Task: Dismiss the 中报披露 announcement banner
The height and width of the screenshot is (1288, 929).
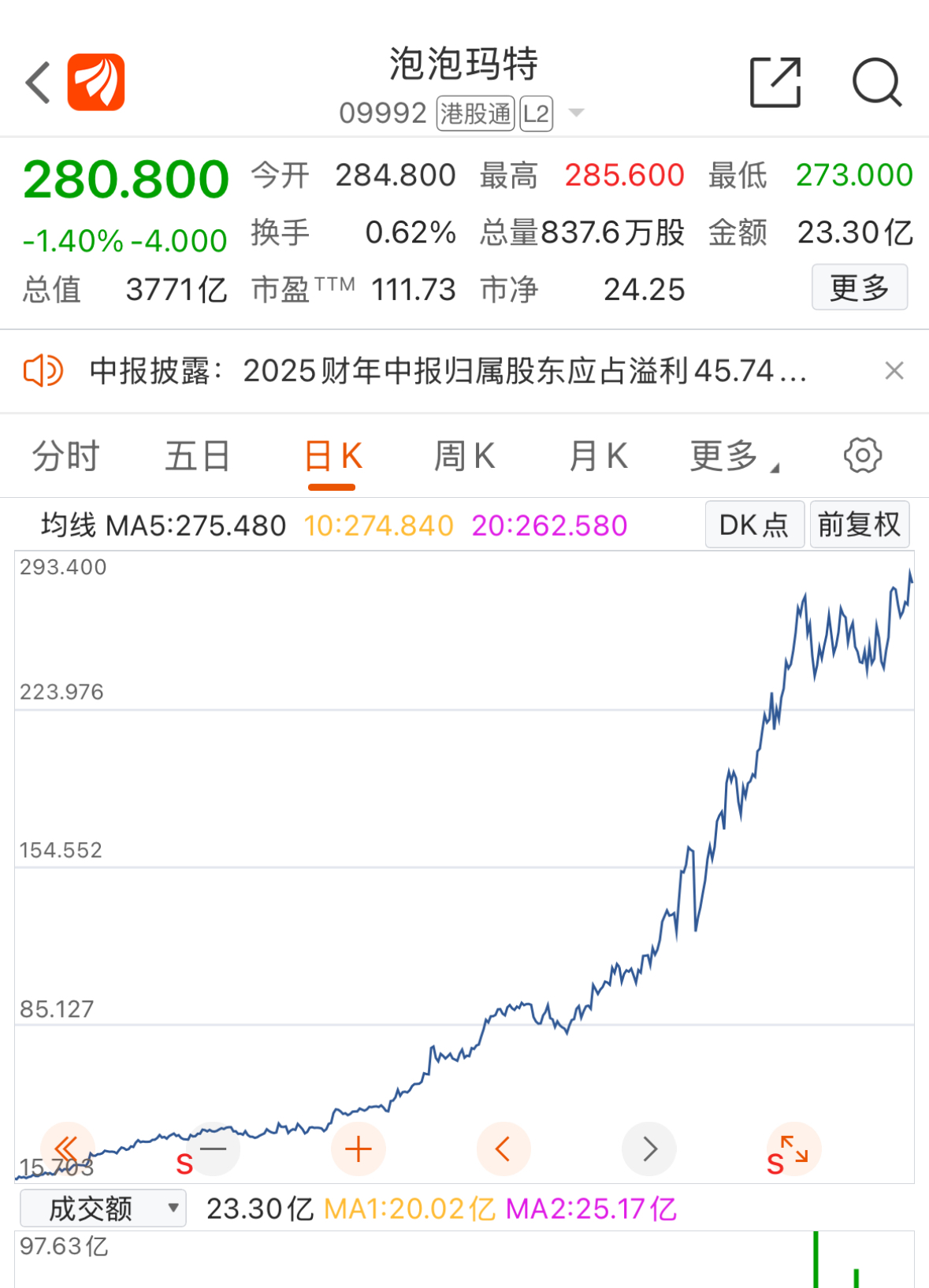Action: coord(895,370)
